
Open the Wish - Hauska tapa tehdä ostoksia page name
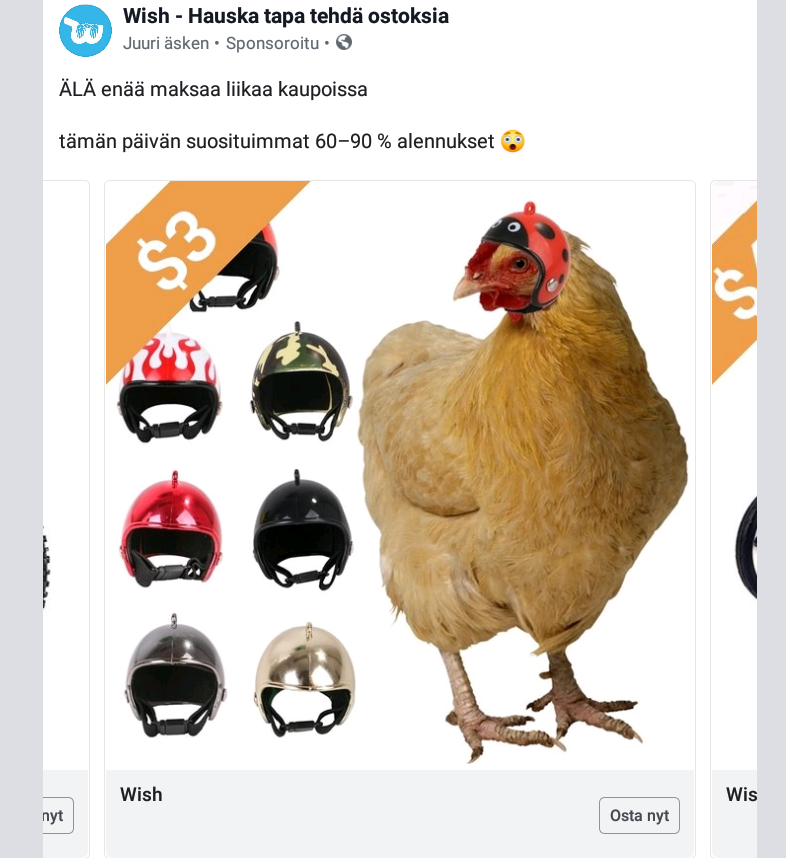[x=285, y=16]
